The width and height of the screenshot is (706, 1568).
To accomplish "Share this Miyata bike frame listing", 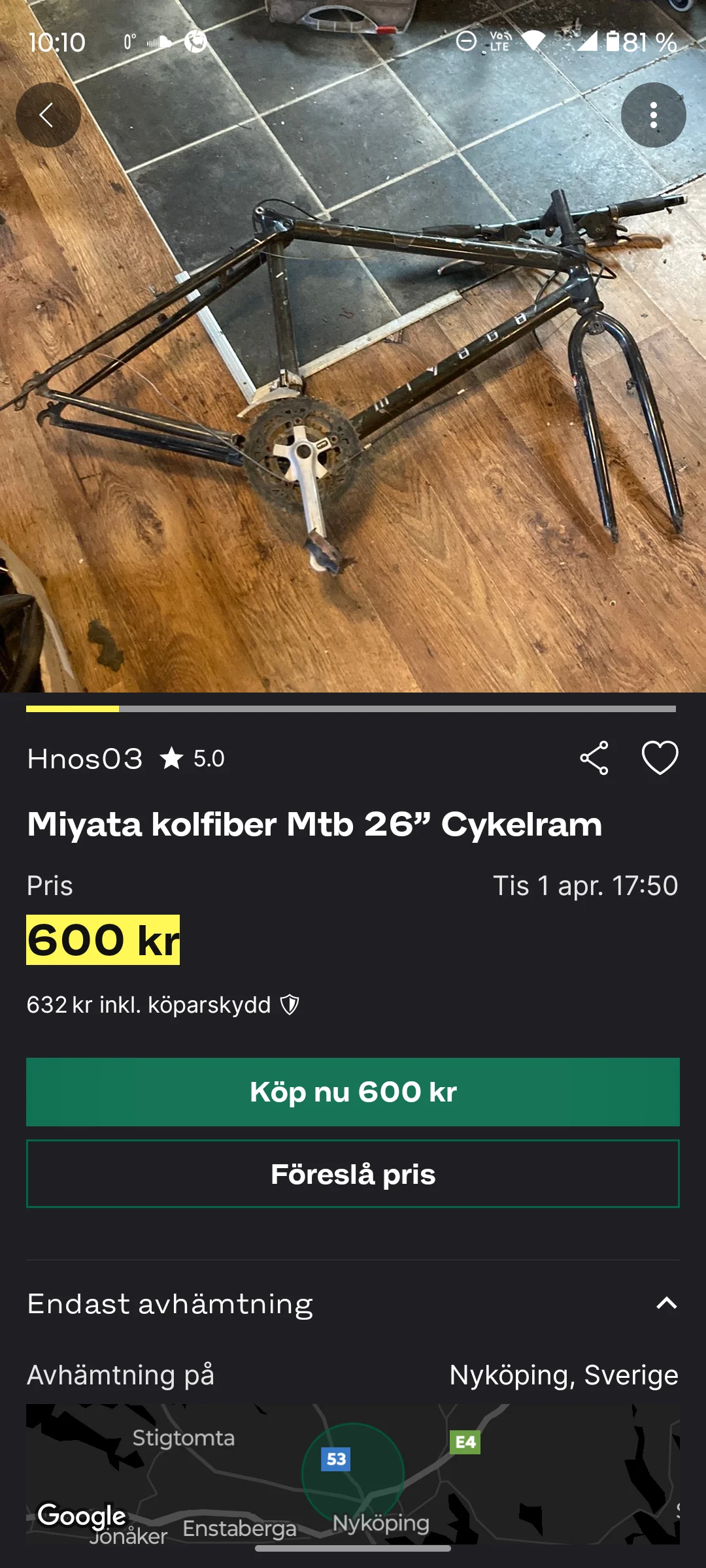I will click(x=594, y=758).
